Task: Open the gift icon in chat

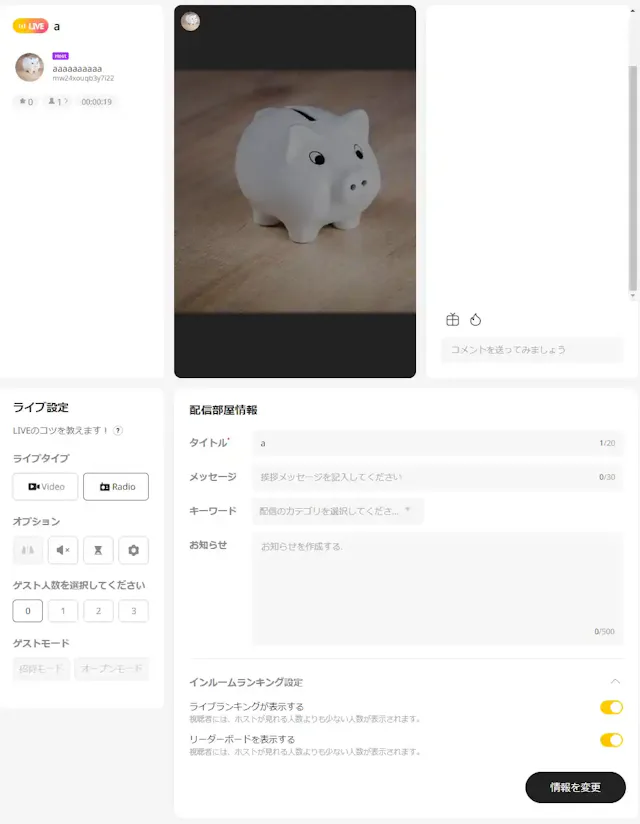Action: 453,320
